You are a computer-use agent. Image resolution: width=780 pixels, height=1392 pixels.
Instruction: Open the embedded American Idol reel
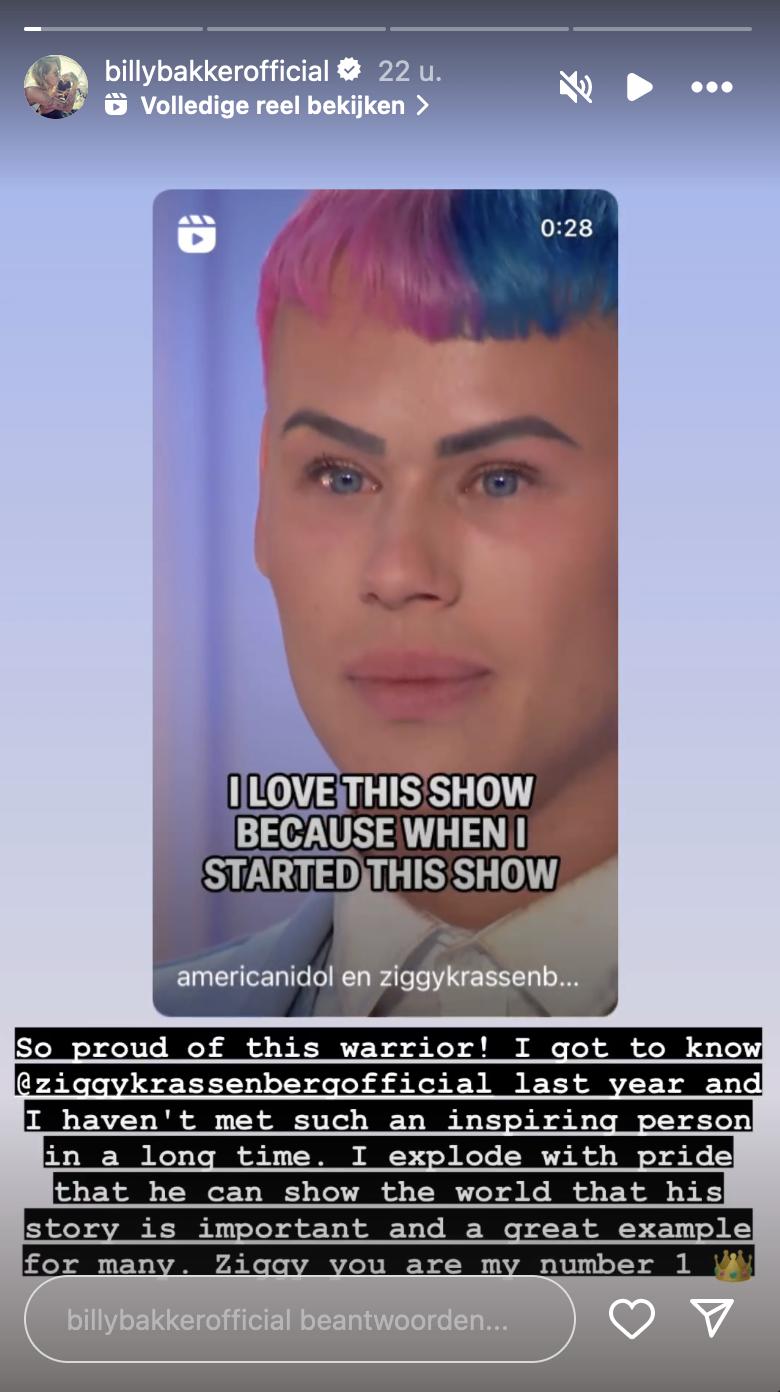tap(385, 600)
